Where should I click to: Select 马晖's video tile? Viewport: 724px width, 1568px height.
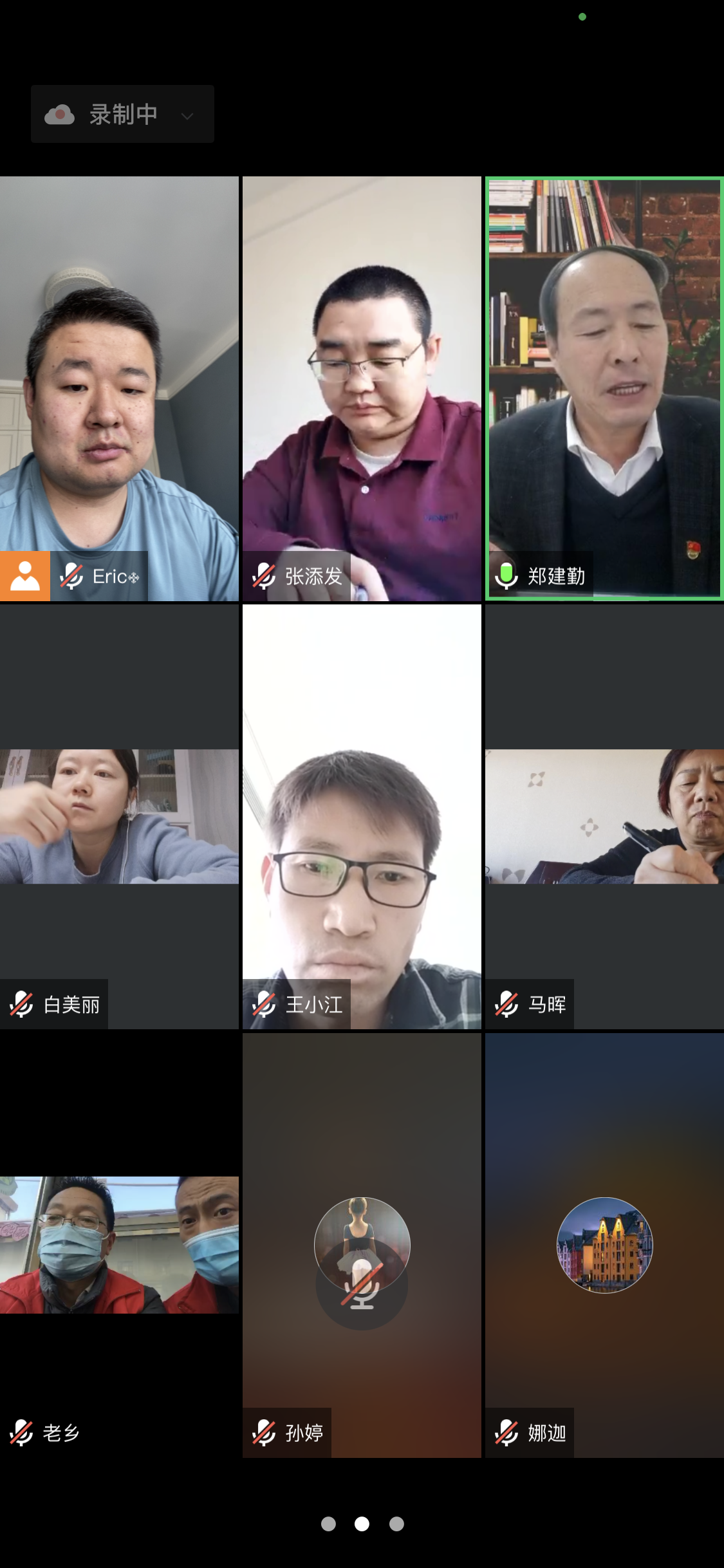(x=604, y=816)
